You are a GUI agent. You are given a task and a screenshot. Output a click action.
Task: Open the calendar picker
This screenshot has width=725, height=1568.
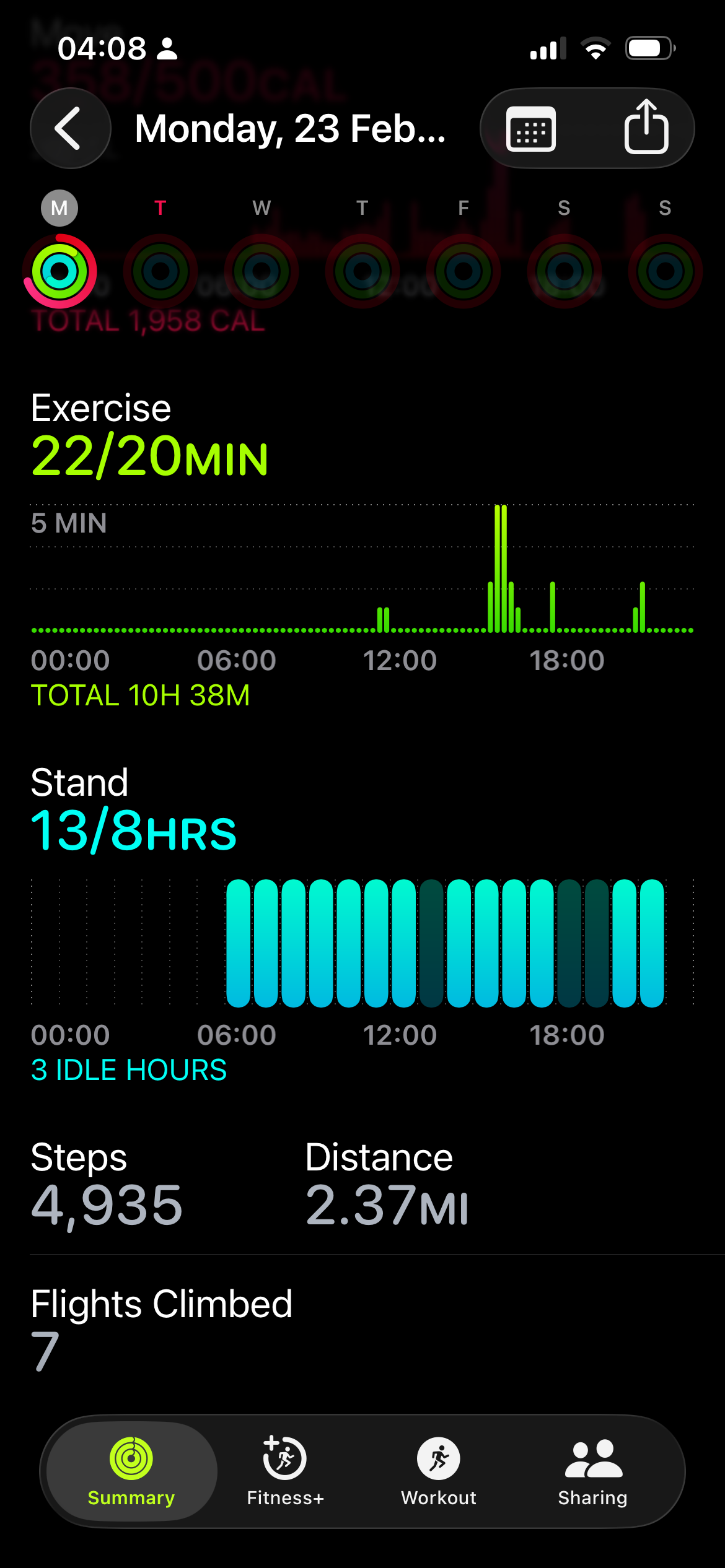pyautogui.click(x=531, y=129)
